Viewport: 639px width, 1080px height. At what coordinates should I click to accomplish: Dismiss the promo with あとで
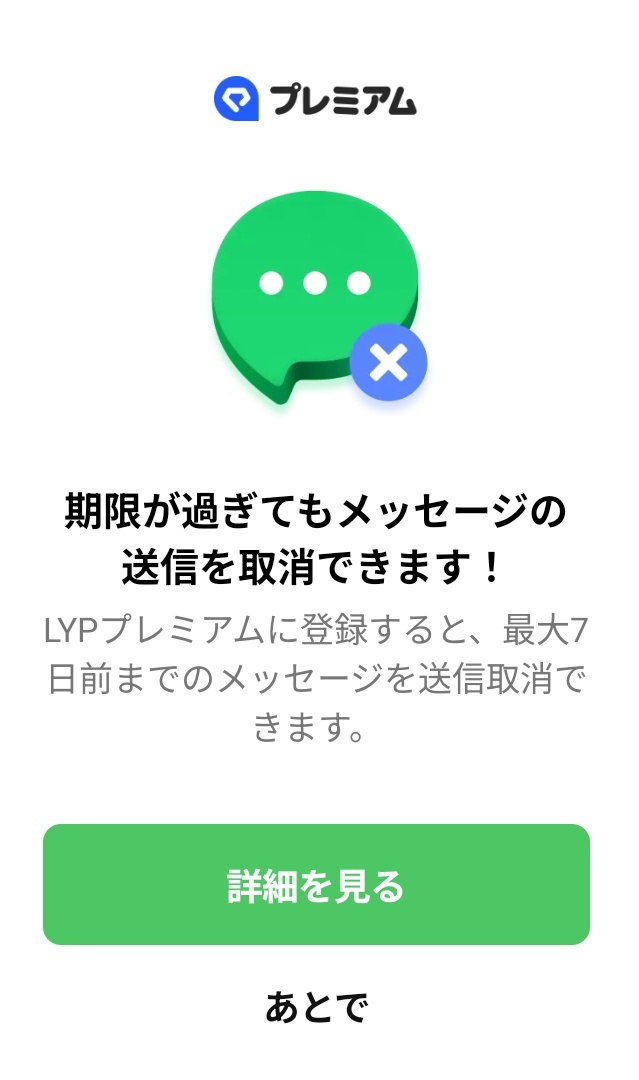[316, 1007]
